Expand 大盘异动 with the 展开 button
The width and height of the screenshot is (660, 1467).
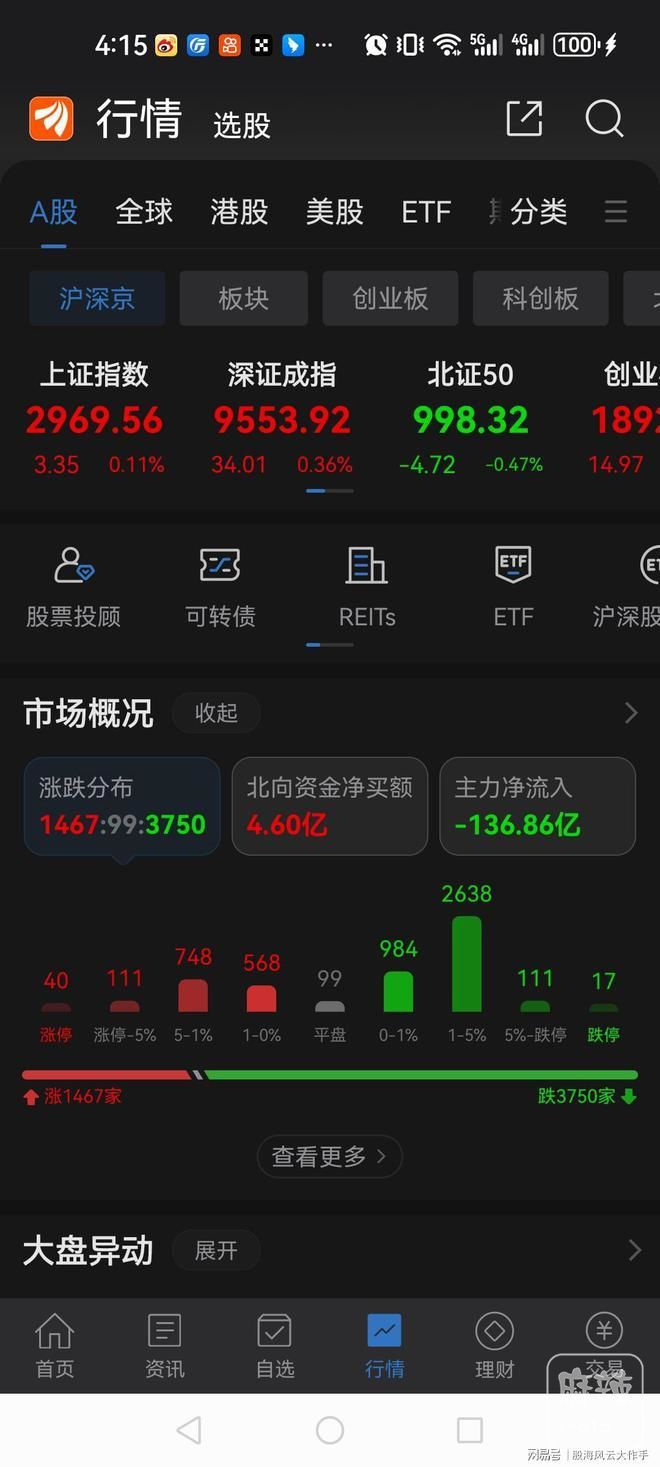pyautogui.click(x=216, y=1251)
